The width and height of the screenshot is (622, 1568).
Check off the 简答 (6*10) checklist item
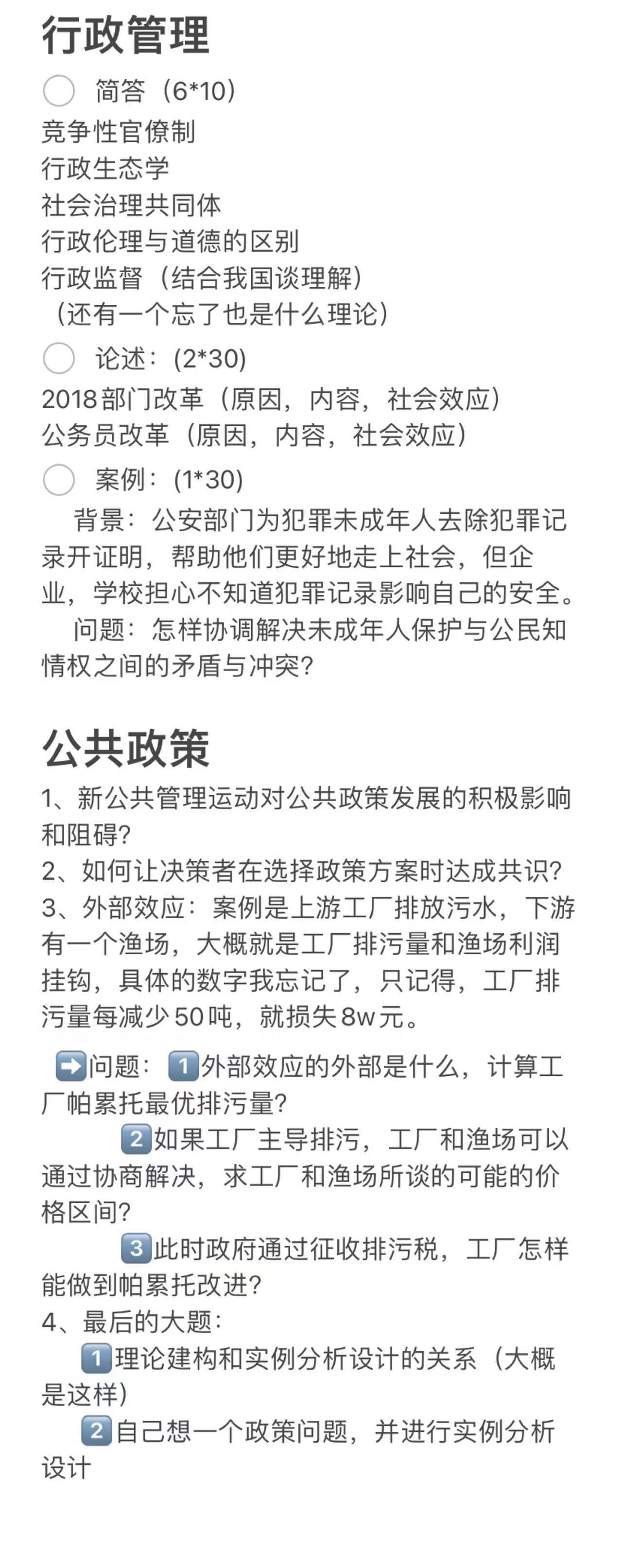tap(59, 91)
